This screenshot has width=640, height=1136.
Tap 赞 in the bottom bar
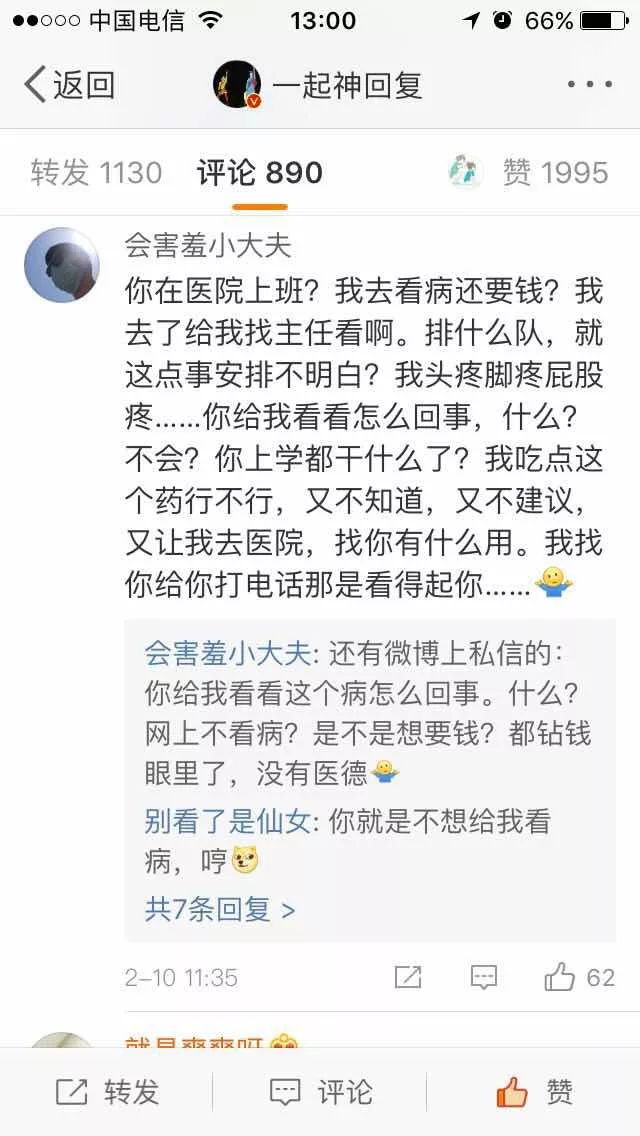pos(534,1092)
